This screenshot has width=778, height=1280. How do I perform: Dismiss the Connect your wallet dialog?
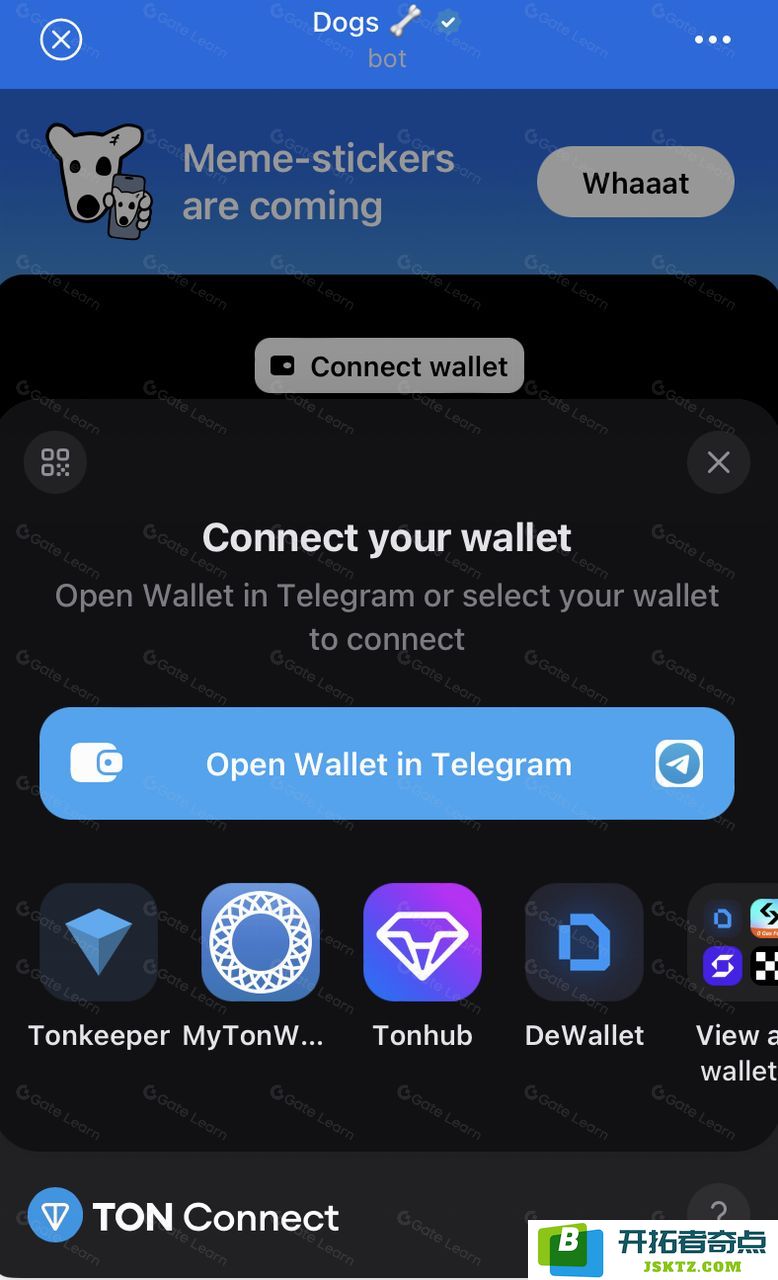tap(718, 462)
